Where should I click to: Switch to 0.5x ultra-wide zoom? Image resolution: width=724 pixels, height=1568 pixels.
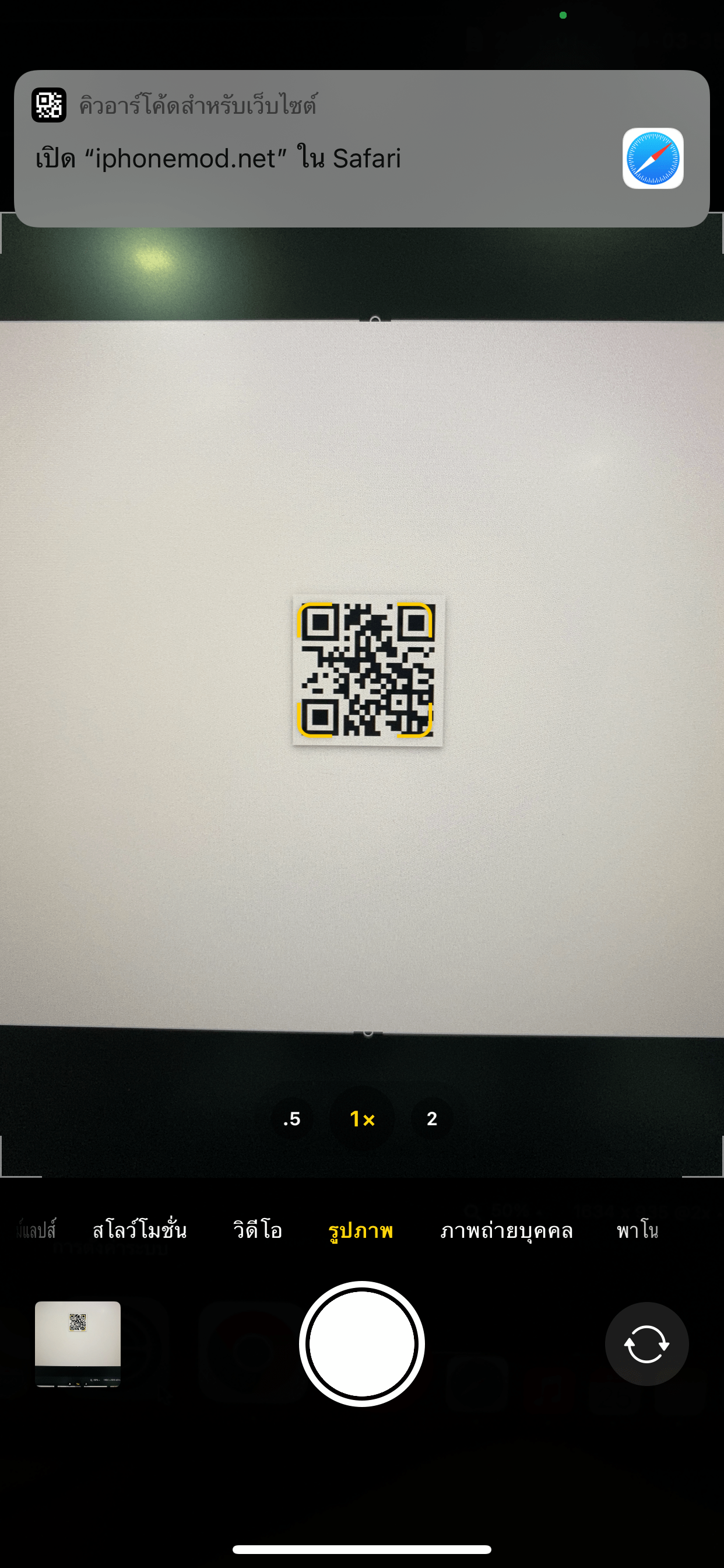[291, 1119]
